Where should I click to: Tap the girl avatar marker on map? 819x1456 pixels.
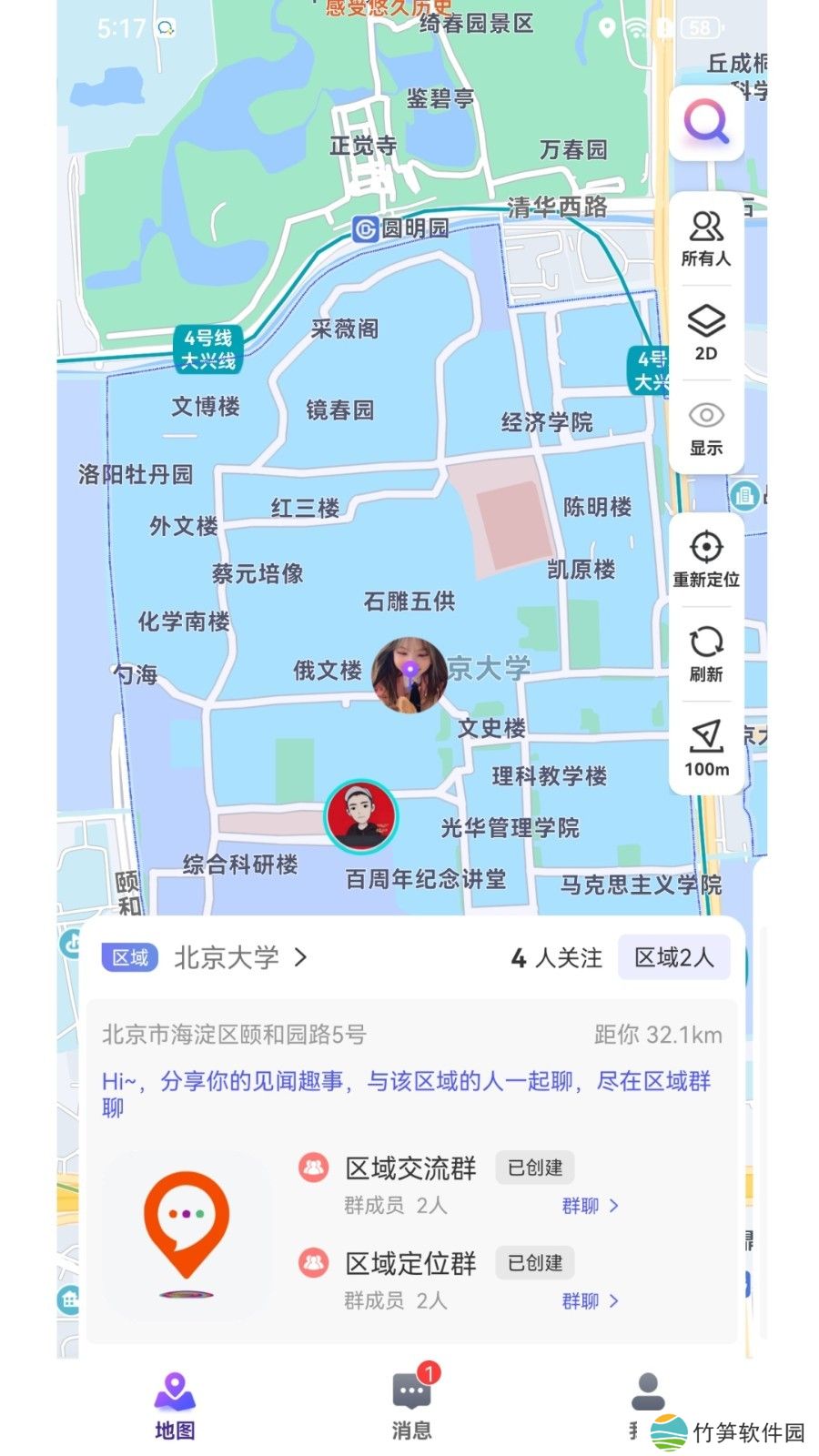409,674
